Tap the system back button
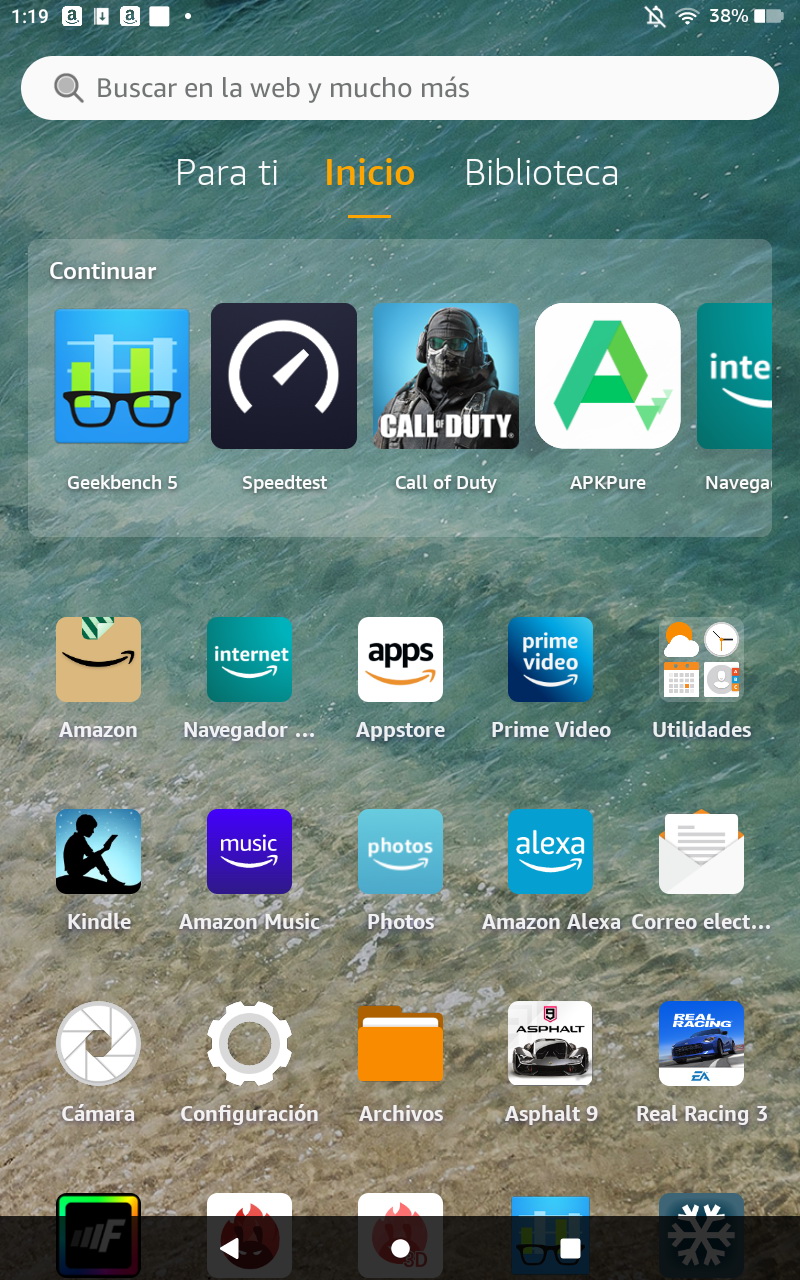Image resolution: width=800 pixels, height=1280 pixels. click(229, 1248)
